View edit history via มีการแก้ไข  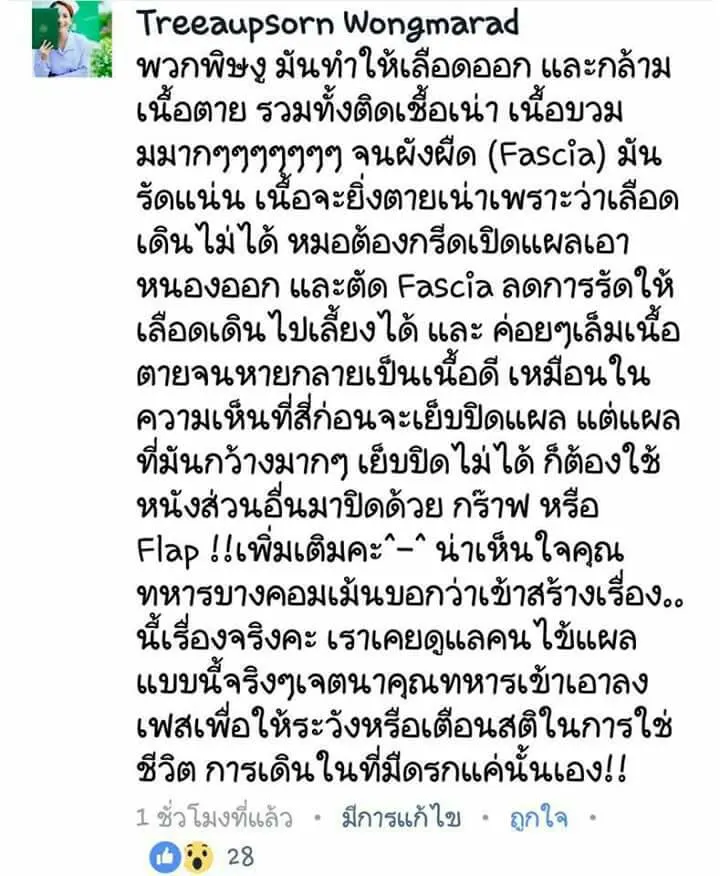click(x=400, y=819)
